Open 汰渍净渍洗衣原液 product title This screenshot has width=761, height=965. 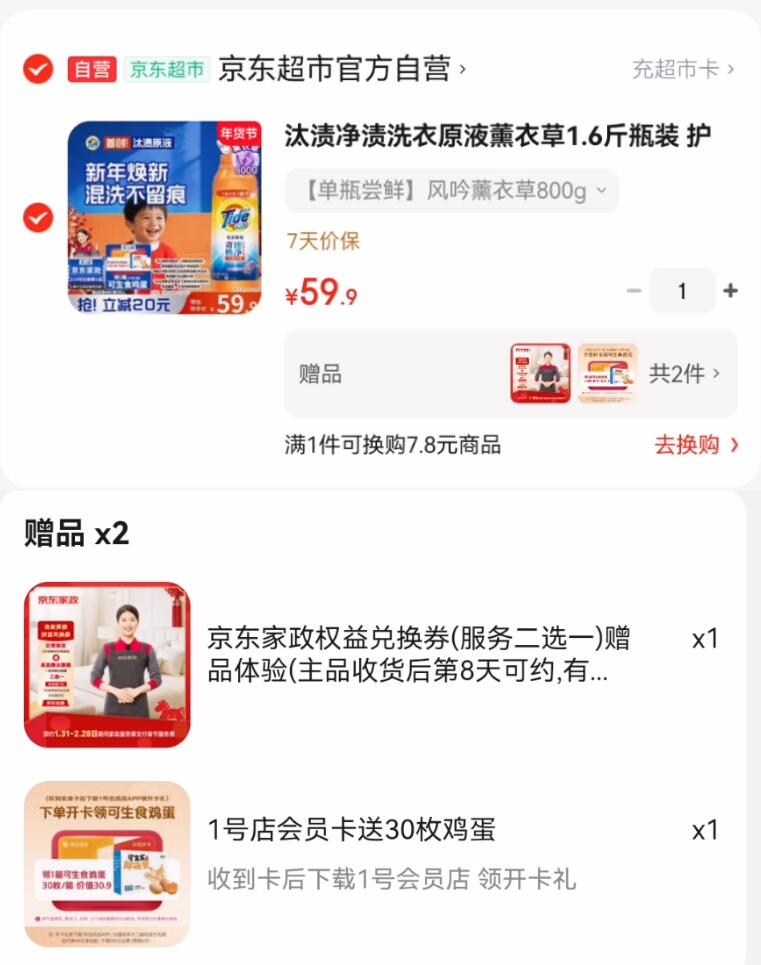[497, 135]
